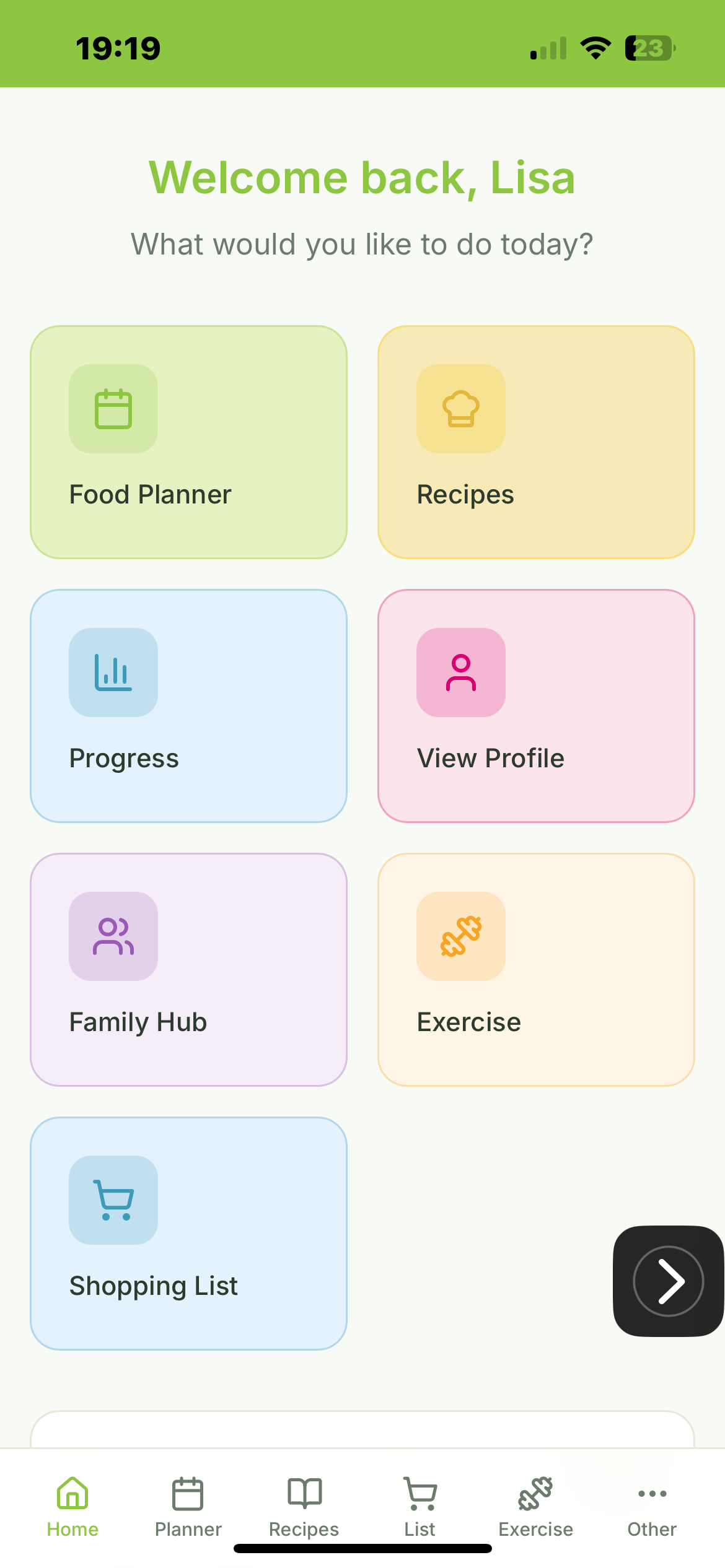Tap the View Profile card
This screenshot has height=1568, width=725.
(535, 704)
